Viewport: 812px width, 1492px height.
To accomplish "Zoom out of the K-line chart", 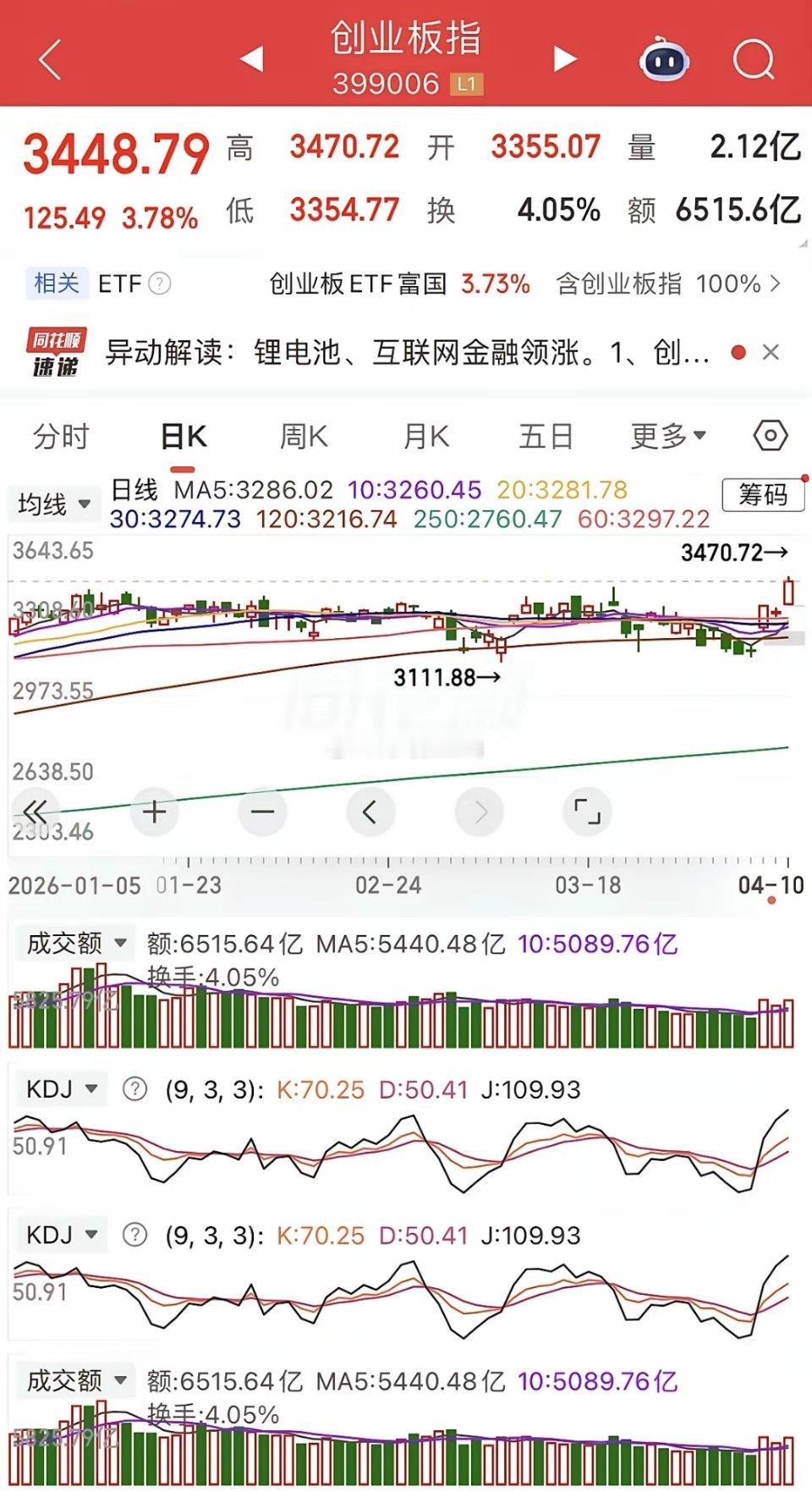I will [x=261, y=811].
